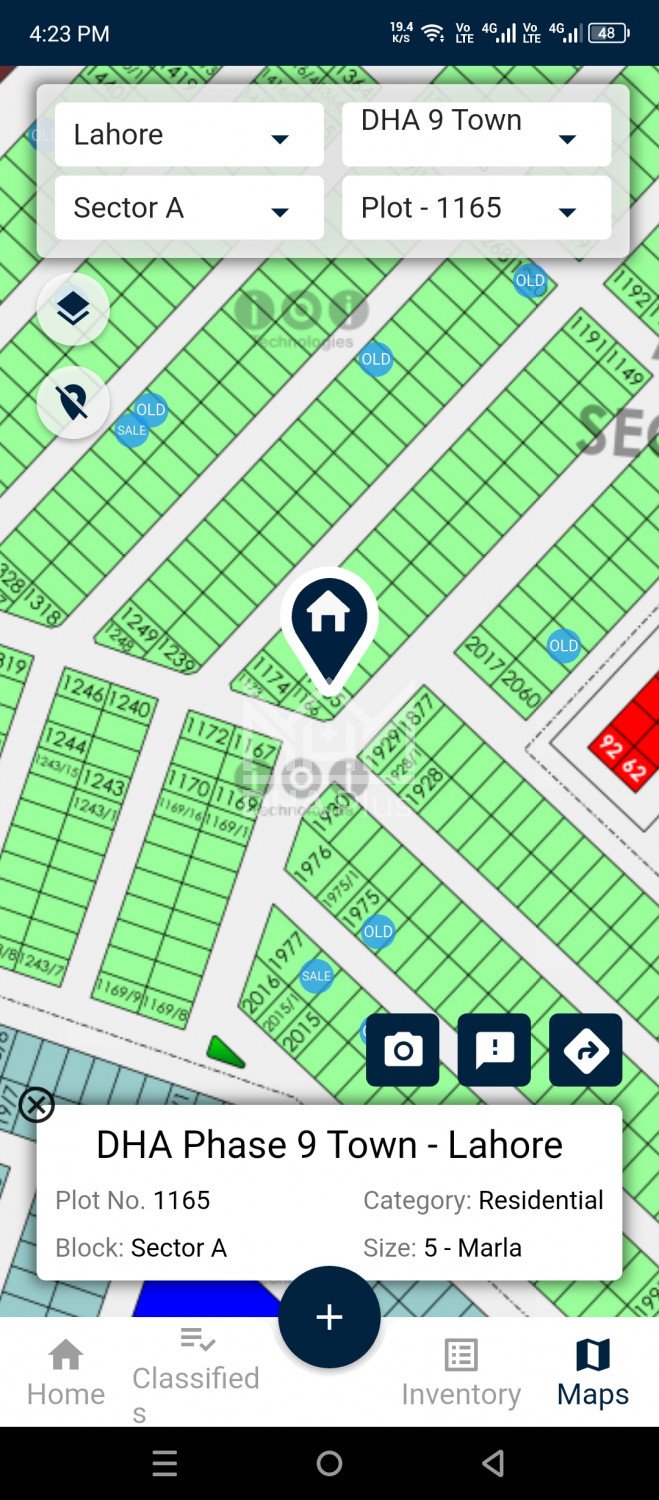
Task: Open the Inventory tab
Action: pyautogui.click(x=461, y=1373)
